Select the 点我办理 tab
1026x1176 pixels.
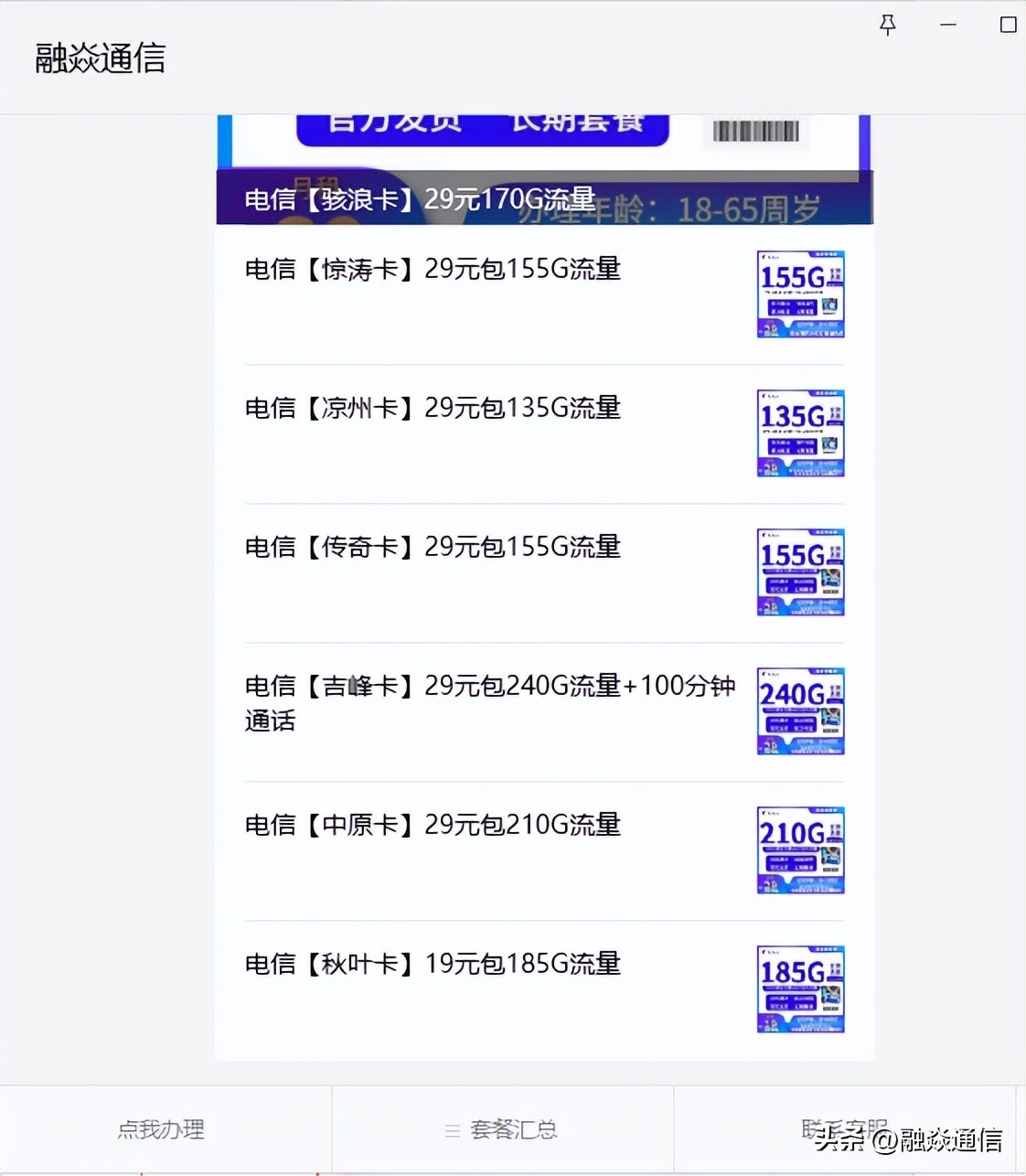coord(161,1129)
